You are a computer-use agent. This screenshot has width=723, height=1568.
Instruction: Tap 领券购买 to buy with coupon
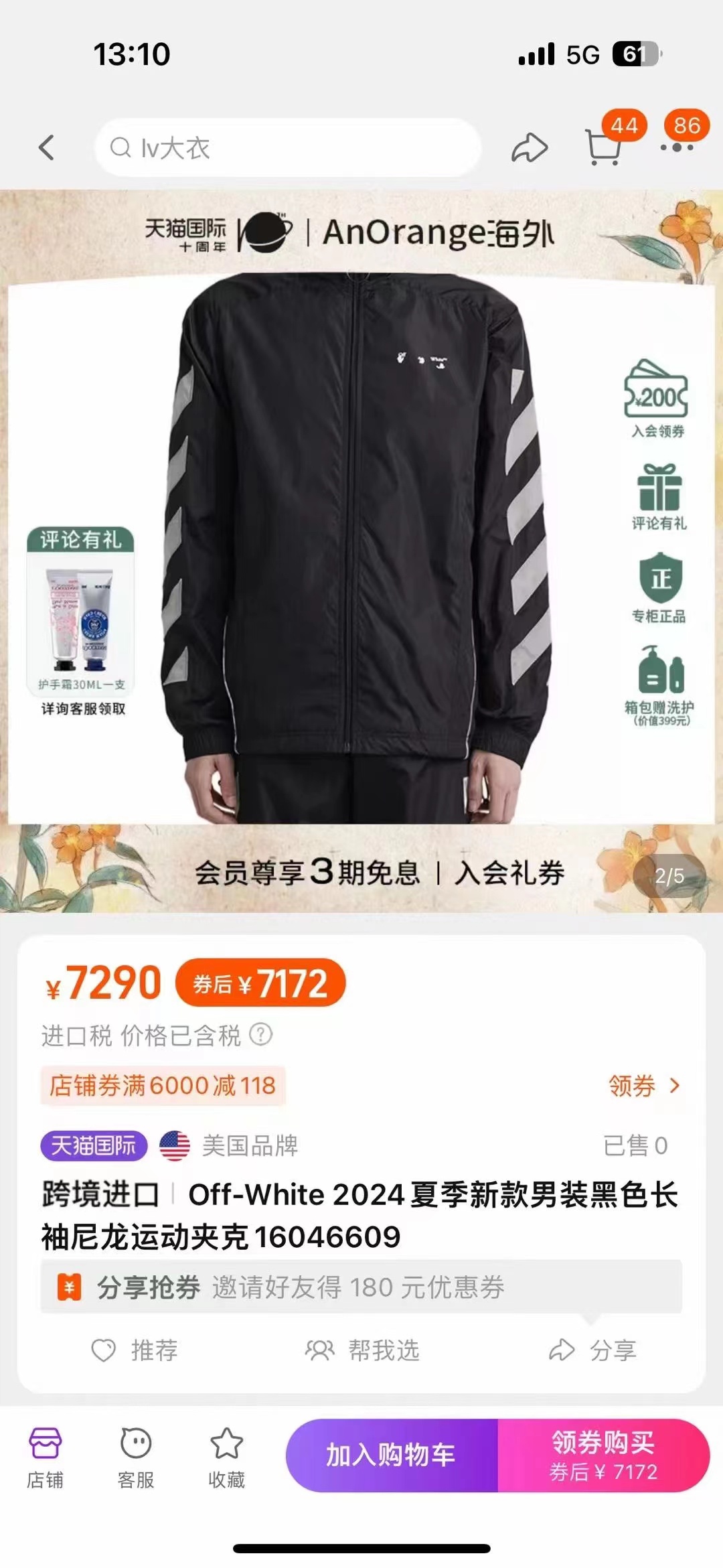pos(603,1455)
